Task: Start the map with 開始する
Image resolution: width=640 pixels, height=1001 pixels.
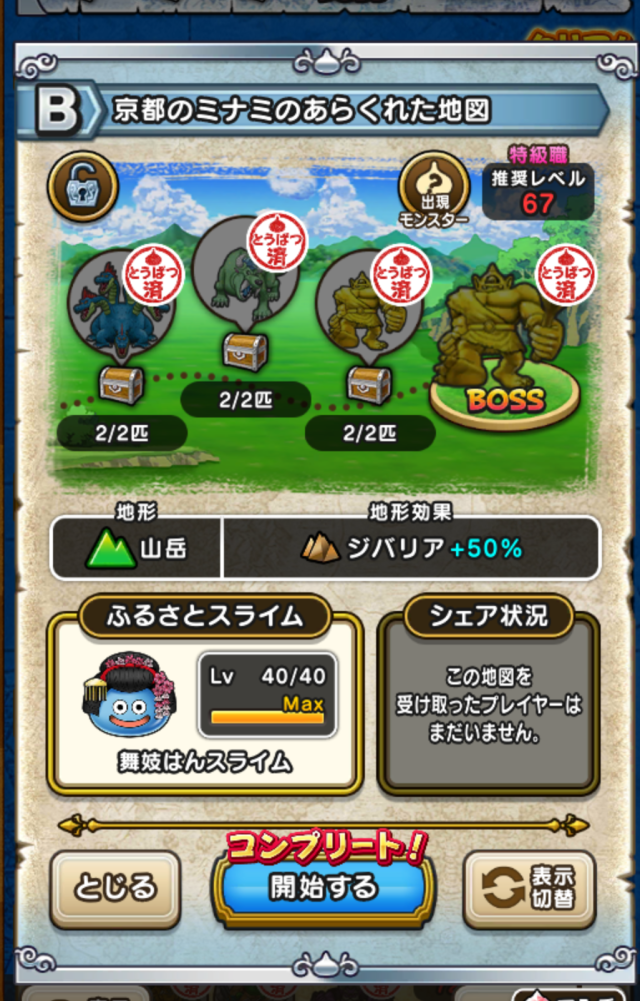Action: tap(323, 887)
